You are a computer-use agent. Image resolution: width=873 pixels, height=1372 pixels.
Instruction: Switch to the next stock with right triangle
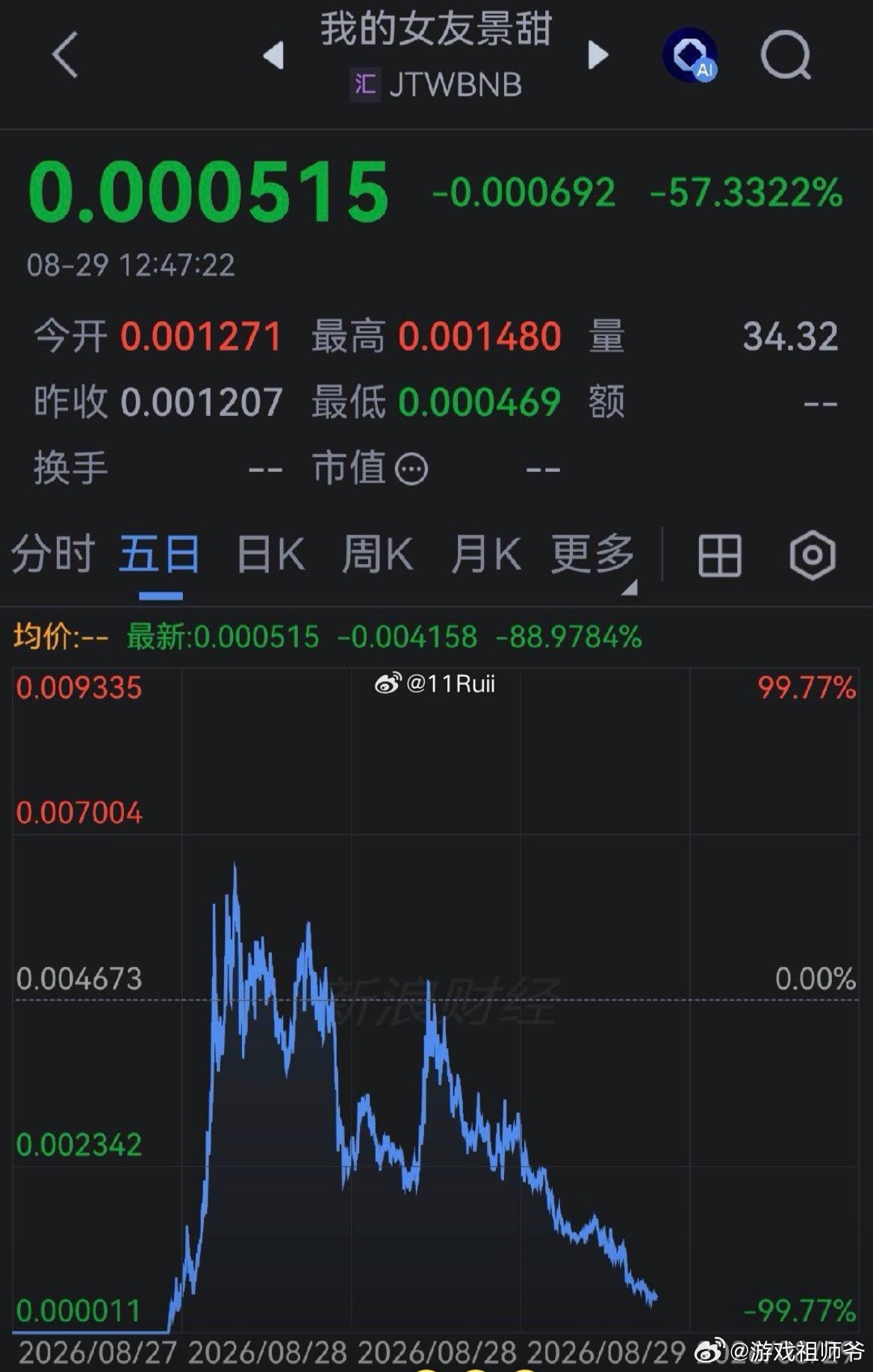click(x=598, y=55)
